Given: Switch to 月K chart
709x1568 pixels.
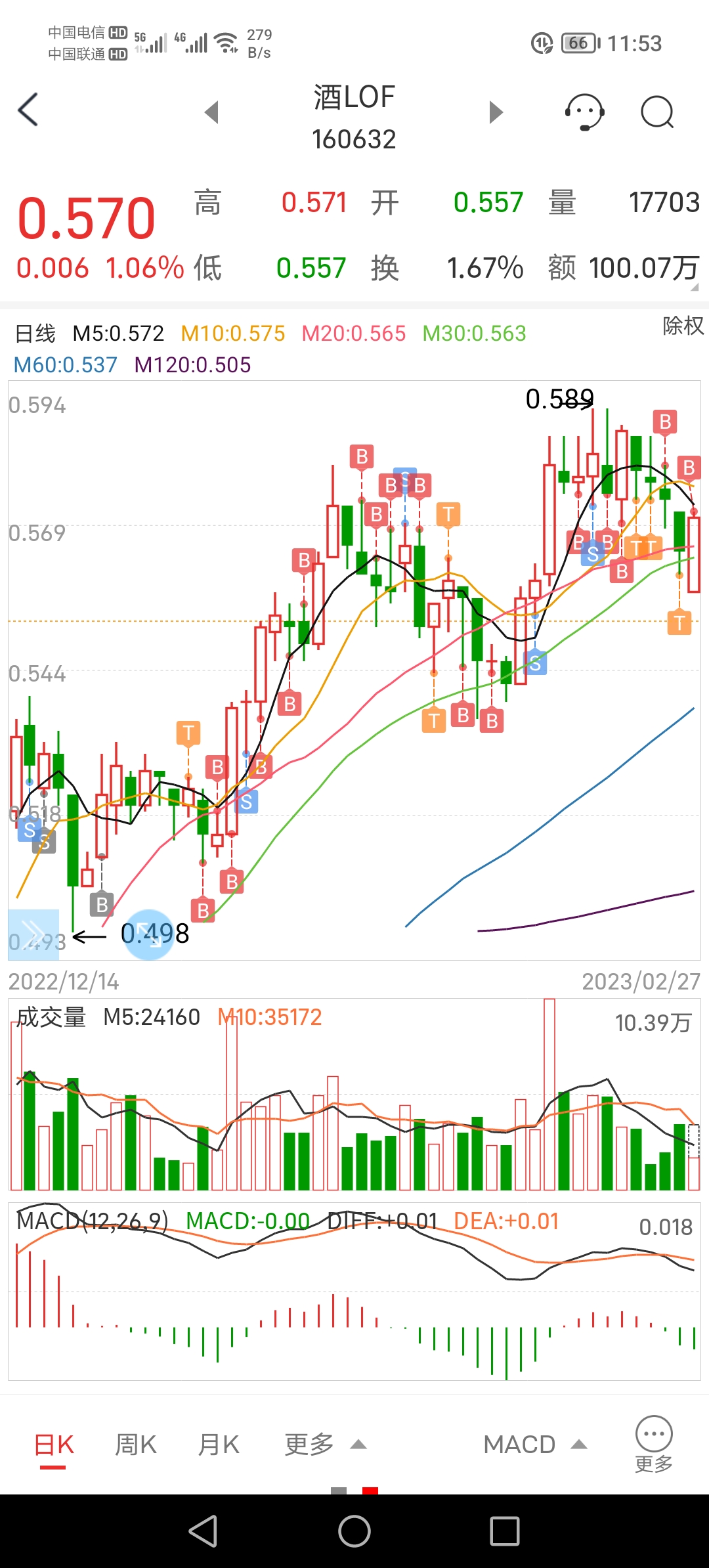Looking at the screenshot, I should 219,1445.
